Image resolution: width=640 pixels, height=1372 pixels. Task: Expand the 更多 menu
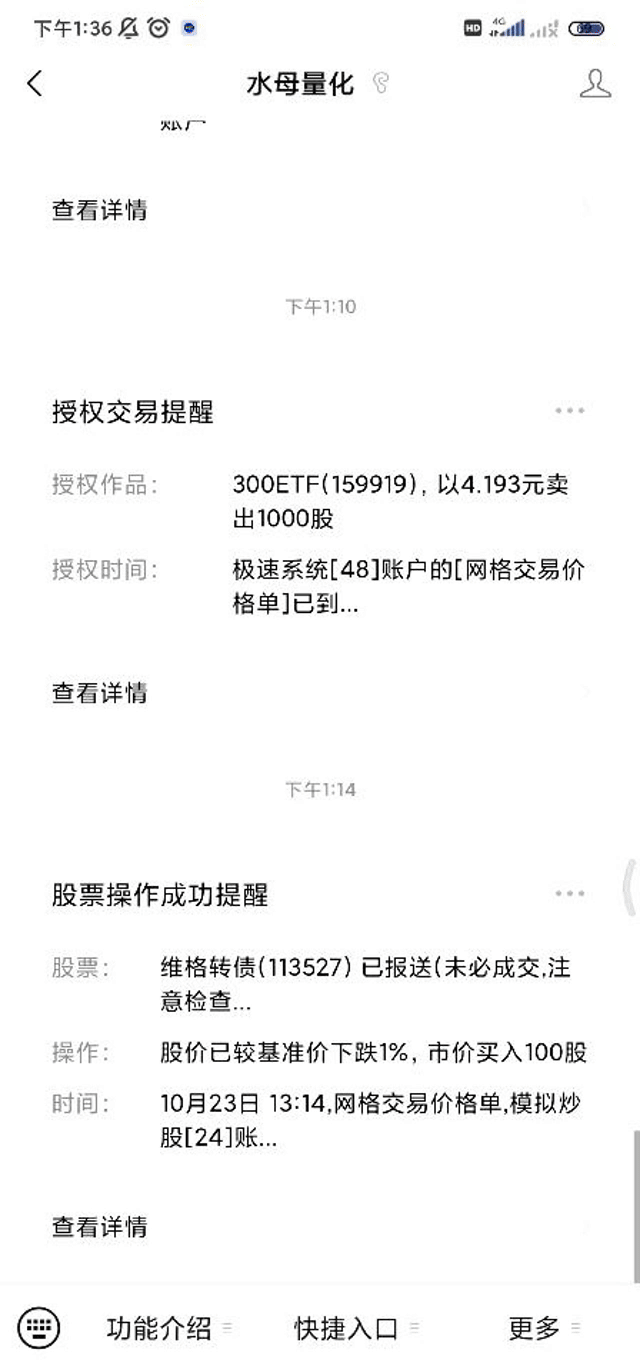point(544,1329)
